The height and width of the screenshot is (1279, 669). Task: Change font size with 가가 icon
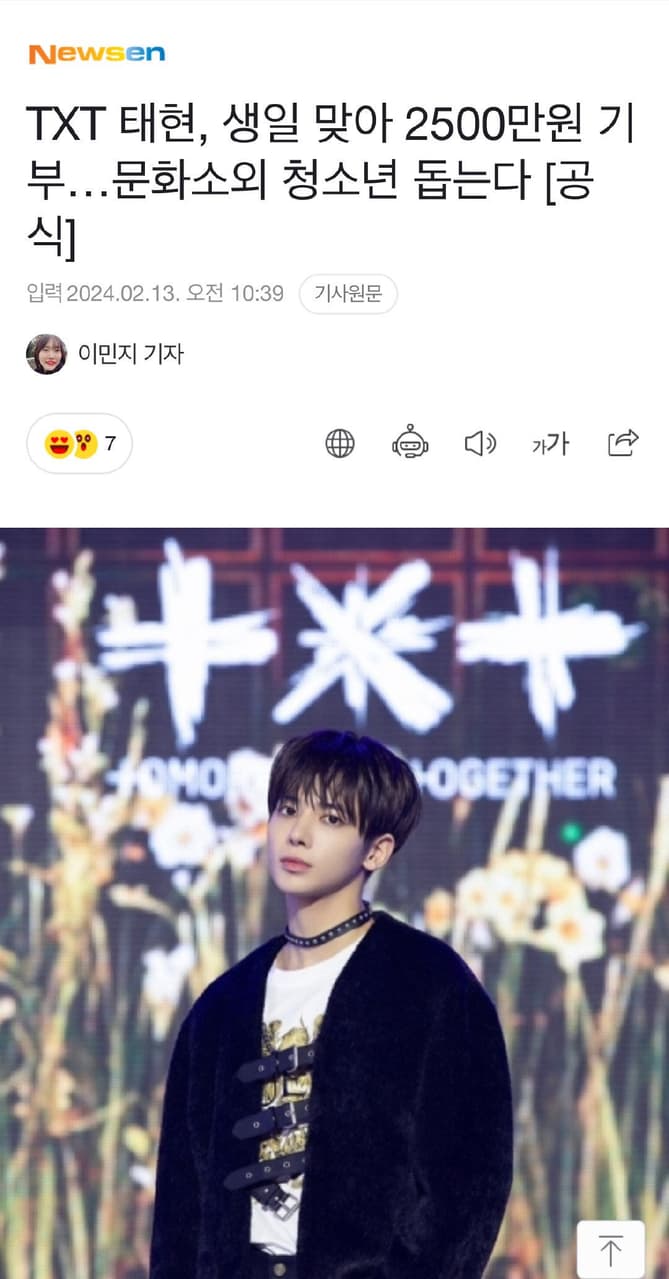click(x=550, y=443)
